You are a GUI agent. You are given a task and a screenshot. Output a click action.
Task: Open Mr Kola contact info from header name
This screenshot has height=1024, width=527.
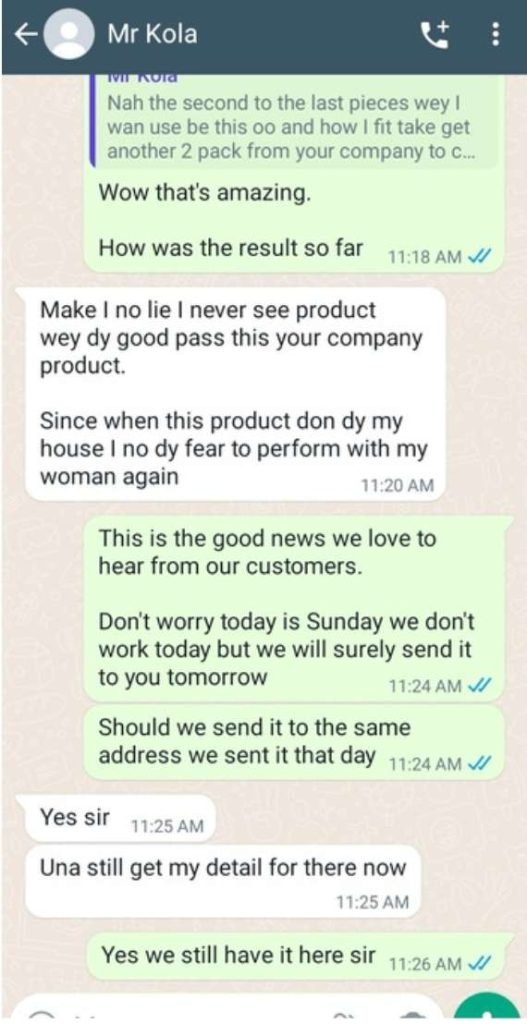(x=152, y=34)
